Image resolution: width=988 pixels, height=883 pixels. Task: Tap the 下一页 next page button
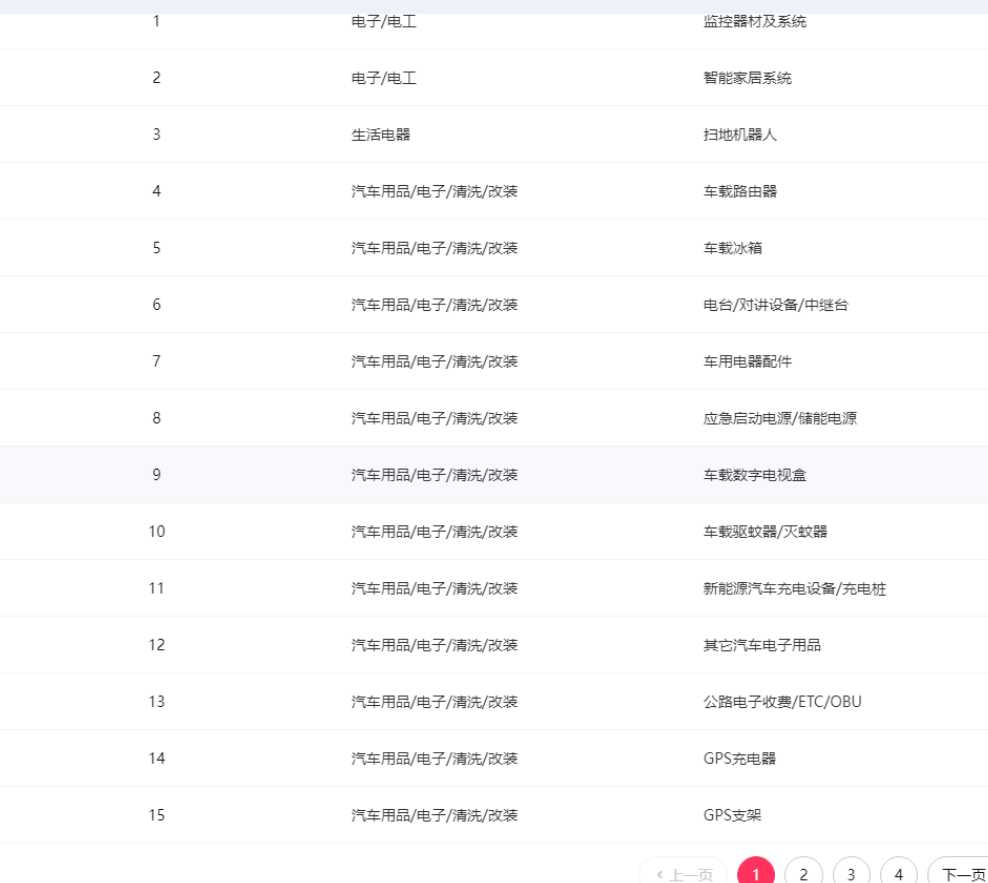click(960, 873)
